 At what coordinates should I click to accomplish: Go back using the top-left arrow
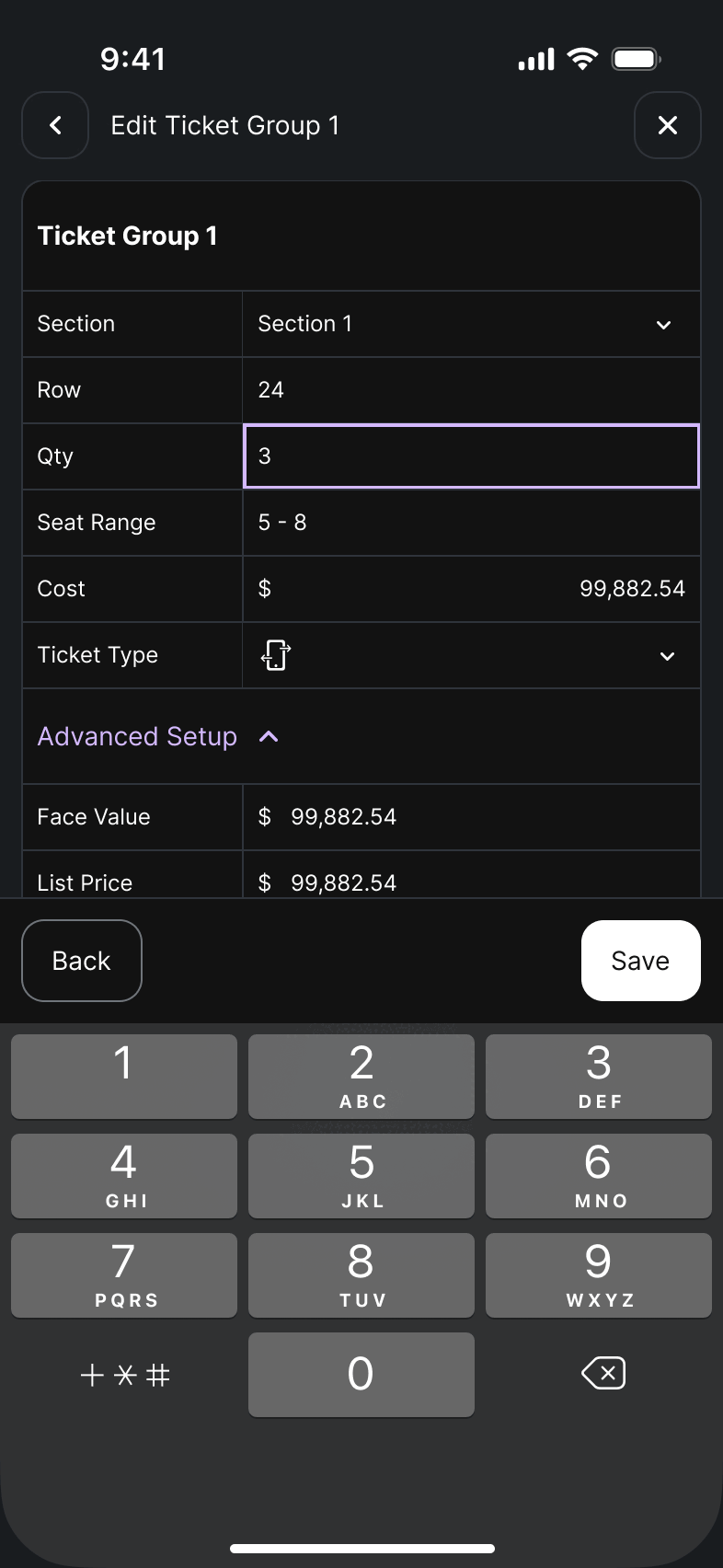coord(55,125)
